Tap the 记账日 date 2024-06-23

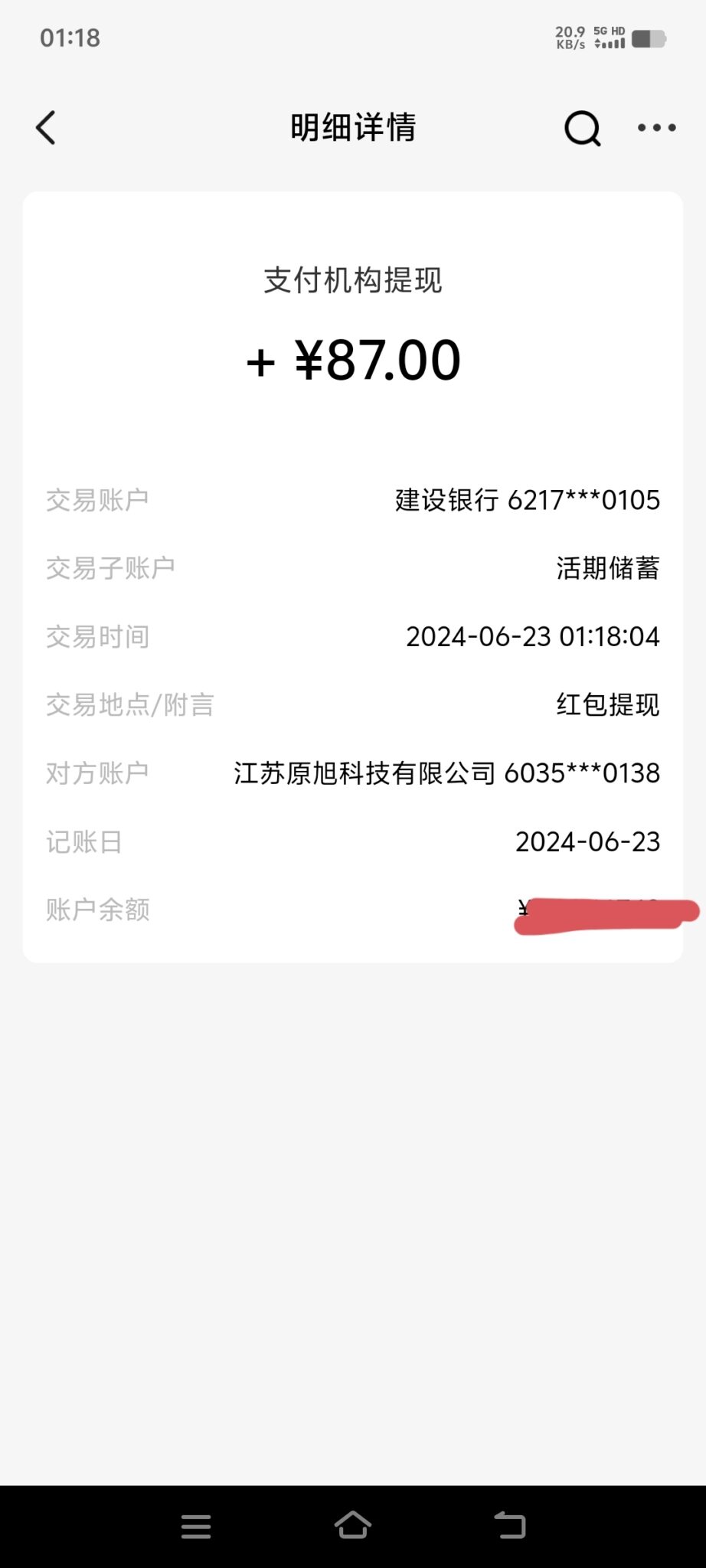[x=587, y=841]
